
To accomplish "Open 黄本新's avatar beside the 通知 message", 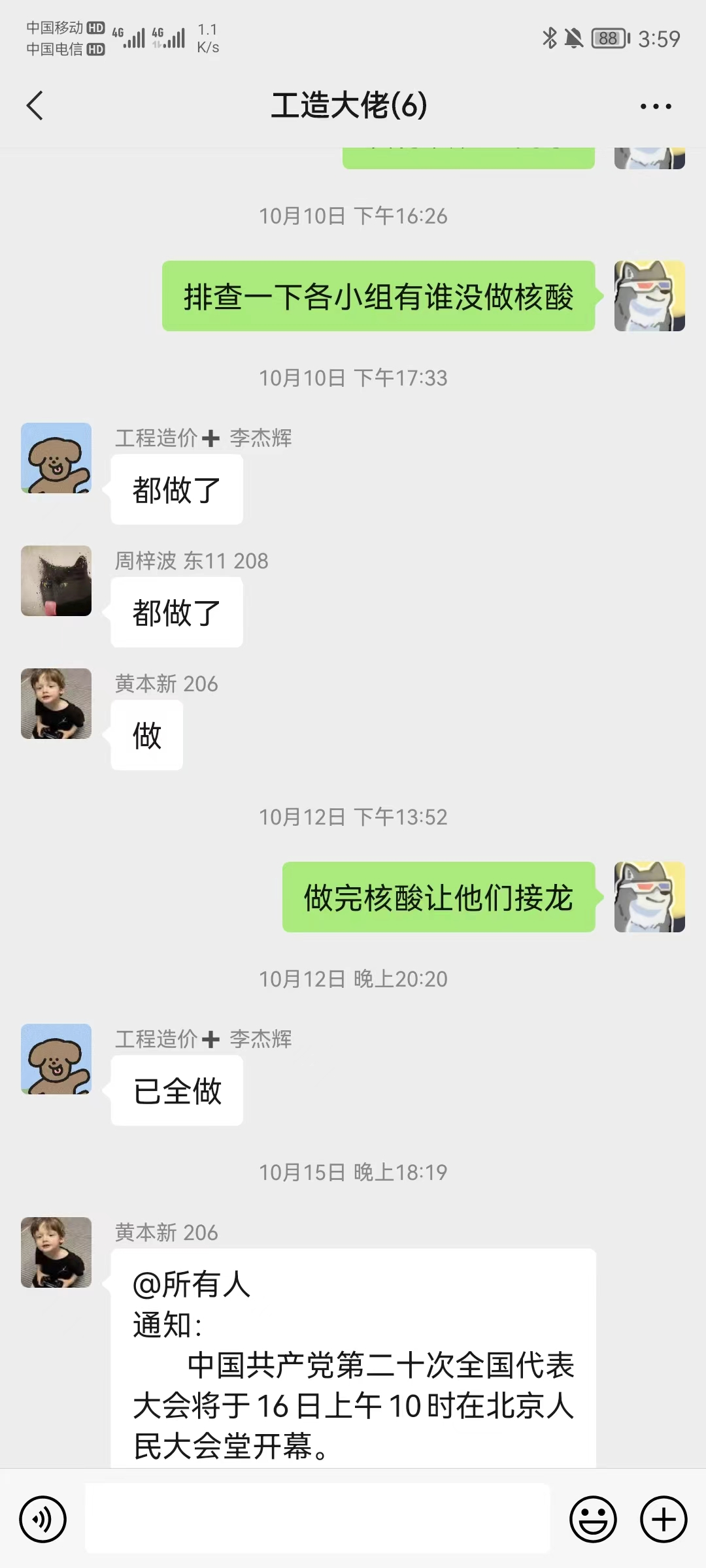I will [56, 1252].
